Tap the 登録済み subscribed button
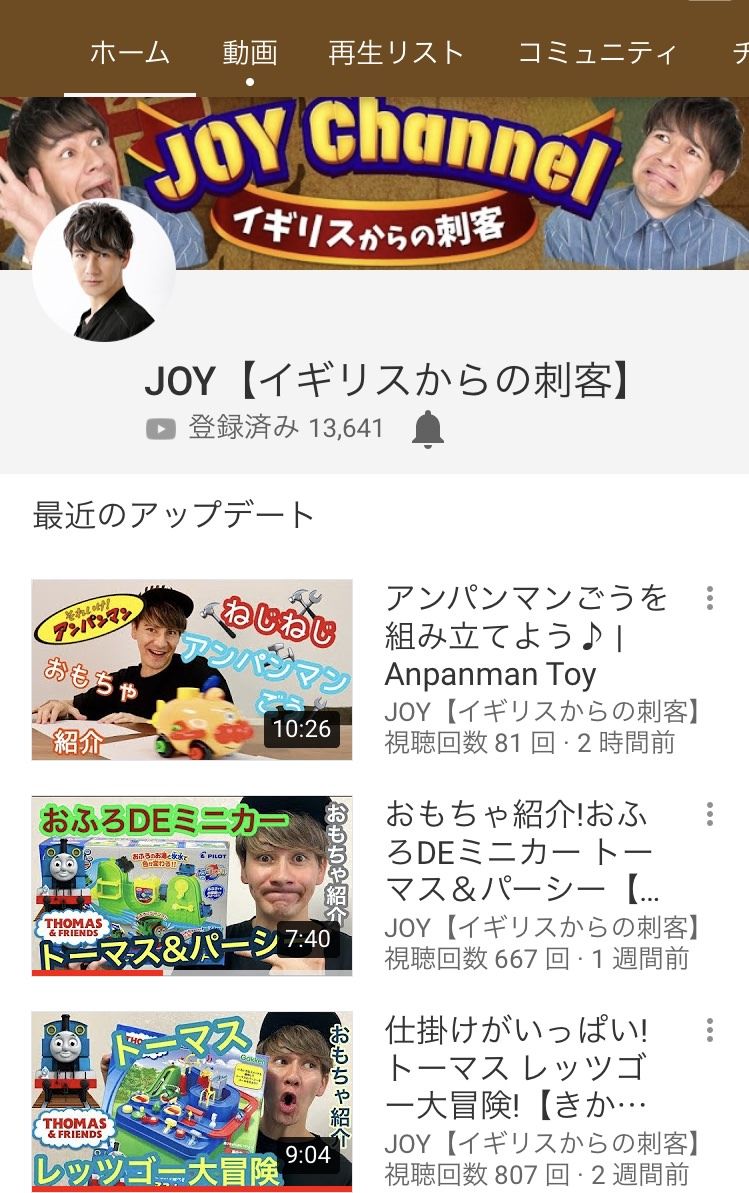Screen dimensions: 749x1193 pos(265,429)
